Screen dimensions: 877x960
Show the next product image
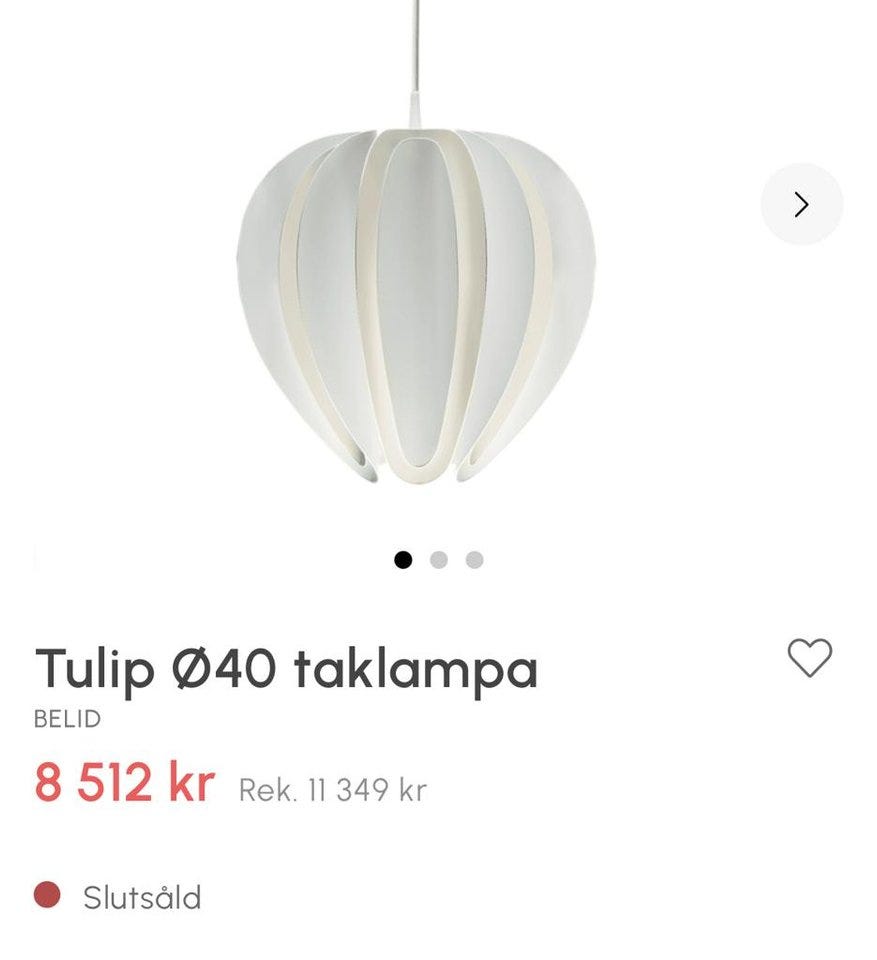point(801,204)
